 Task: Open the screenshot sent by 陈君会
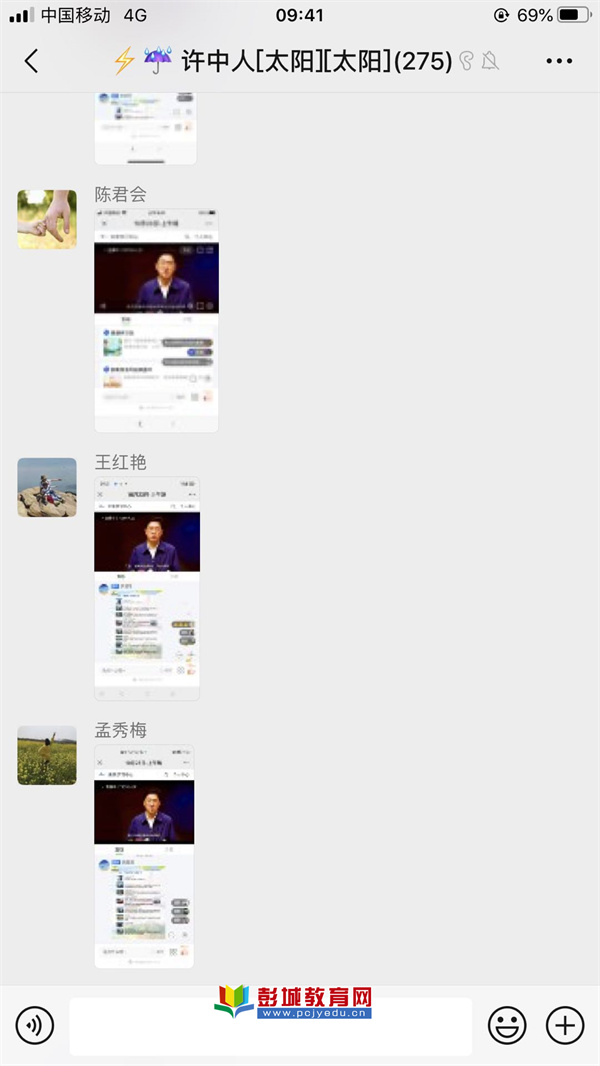(x=156, y=321)
